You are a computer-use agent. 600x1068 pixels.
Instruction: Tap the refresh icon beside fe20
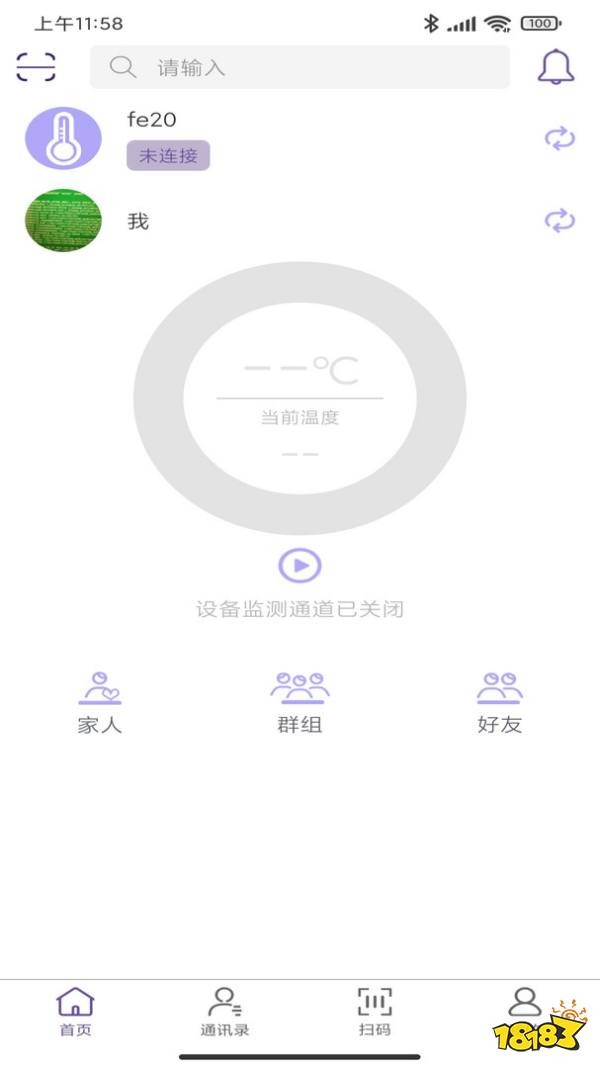[x=560, y=138]
